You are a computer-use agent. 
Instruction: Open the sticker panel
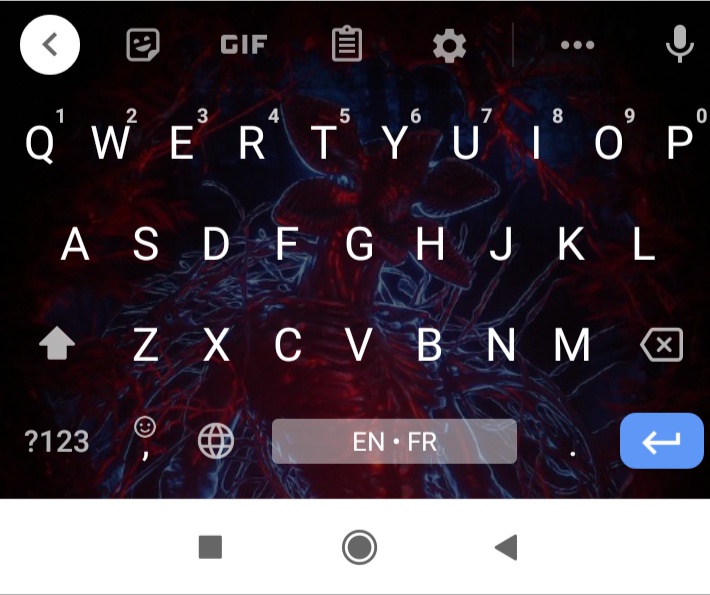[143, 45]
